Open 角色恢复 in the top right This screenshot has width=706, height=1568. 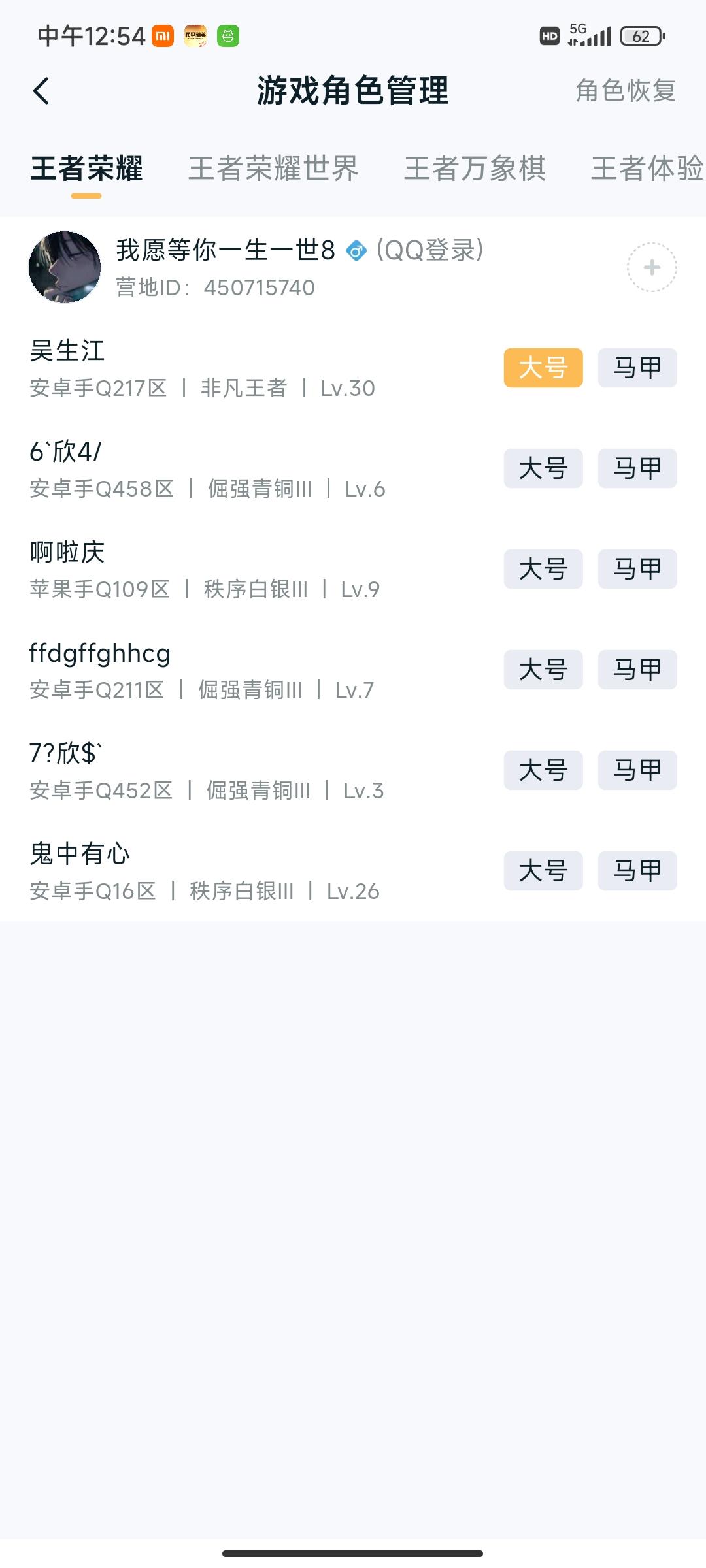626,91
